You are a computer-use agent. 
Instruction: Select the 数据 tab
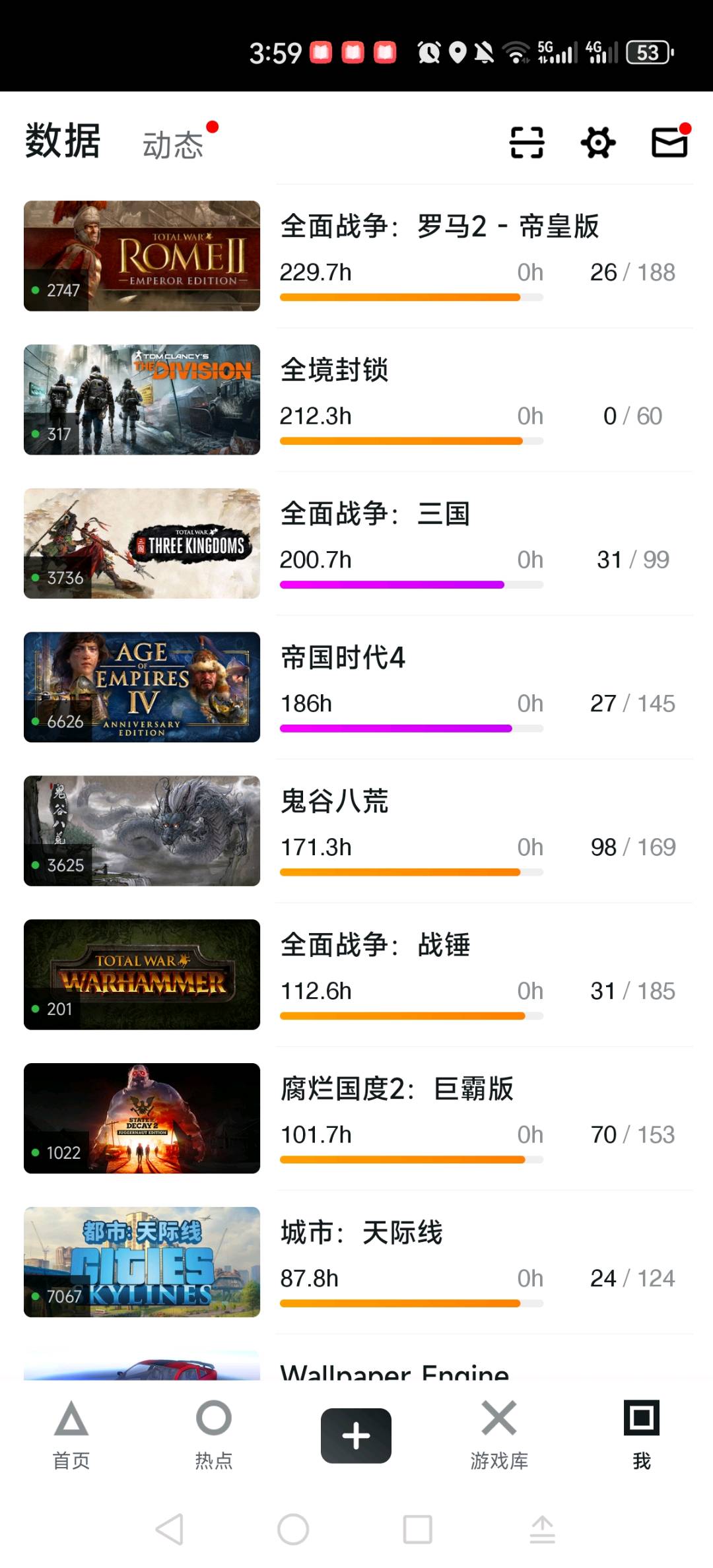point(63,141)
